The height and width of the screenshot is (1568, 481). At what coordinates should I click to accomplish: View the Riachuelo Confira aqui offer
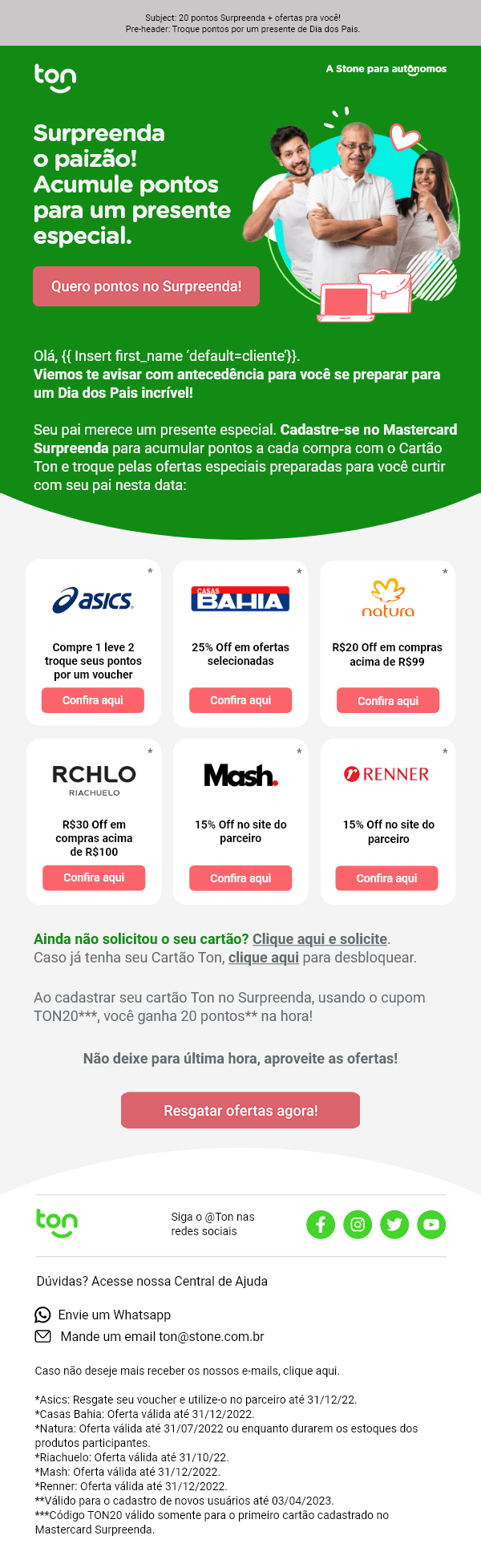[x=94, y=877]
